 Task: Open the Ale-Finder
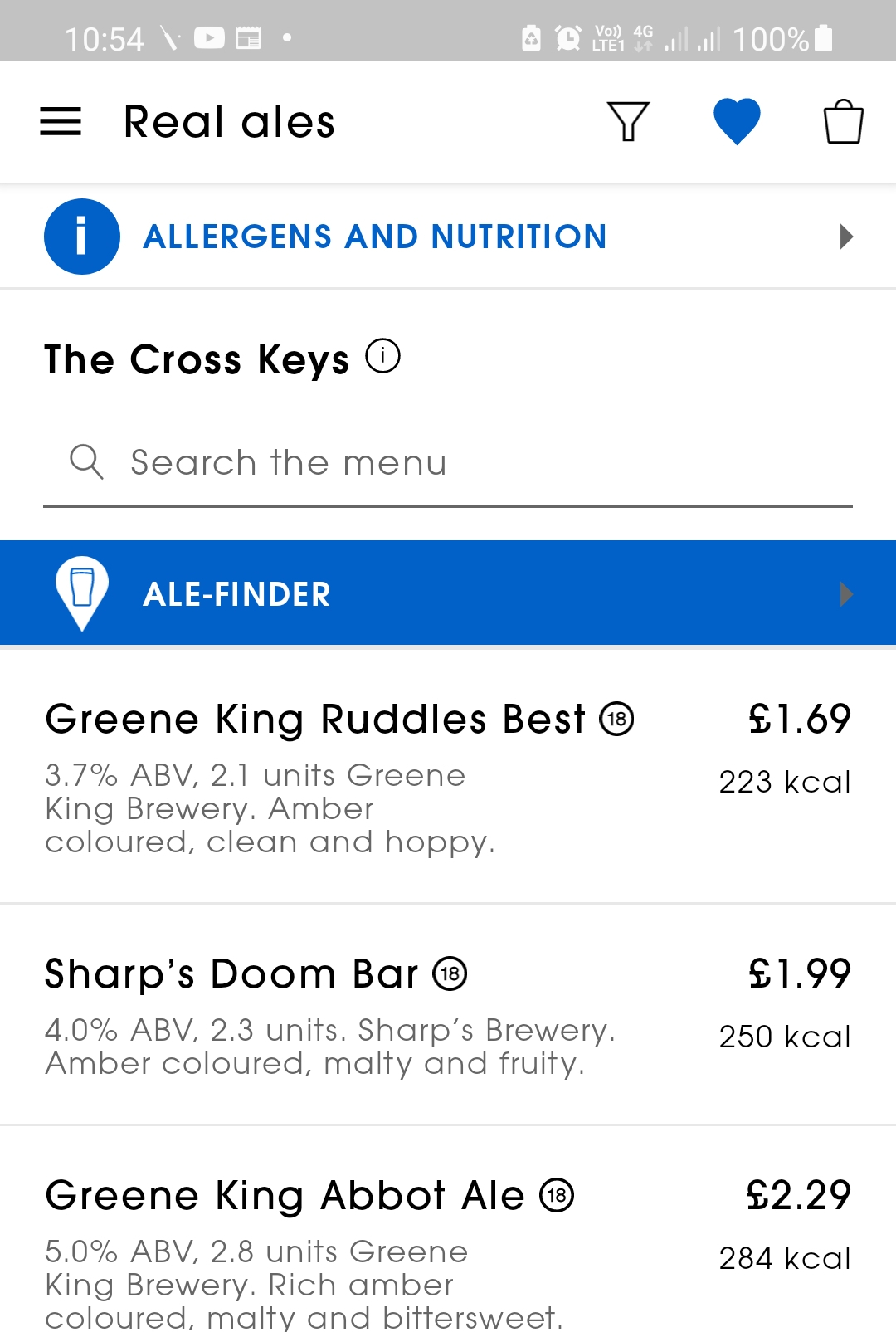click(x=448, y=594)
